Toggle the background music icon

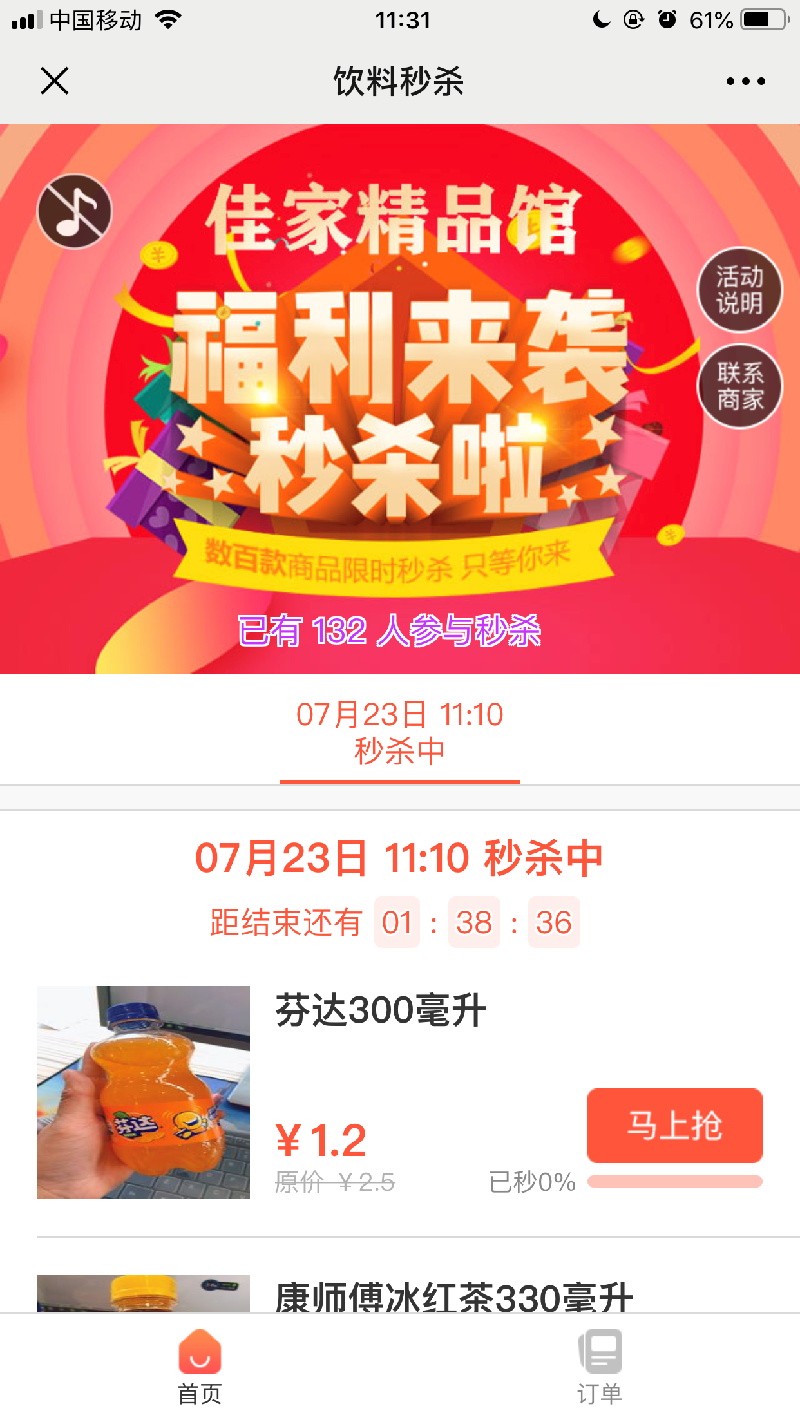coord(74,212)
